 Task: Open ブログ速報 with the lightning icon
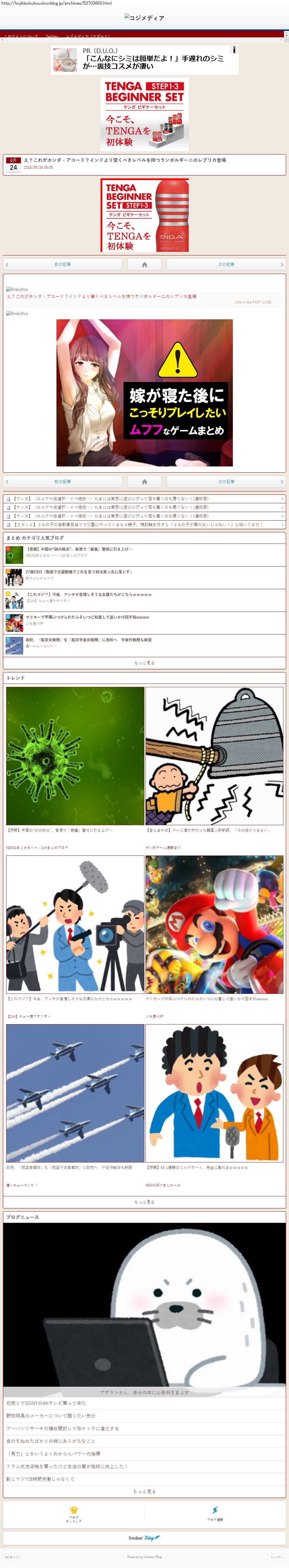coord(215,1514)
